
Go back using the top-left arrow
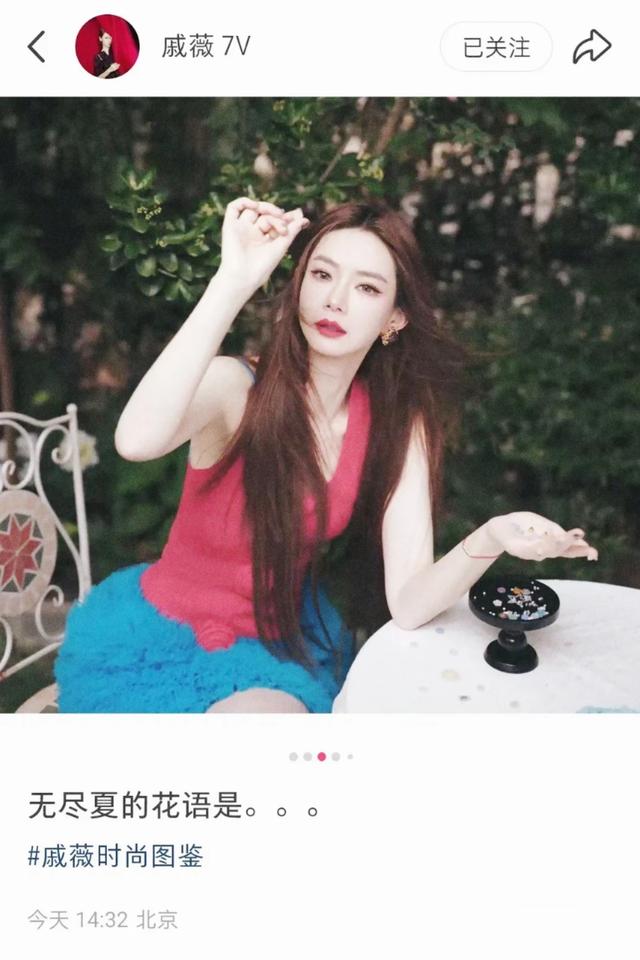[37, 46]
